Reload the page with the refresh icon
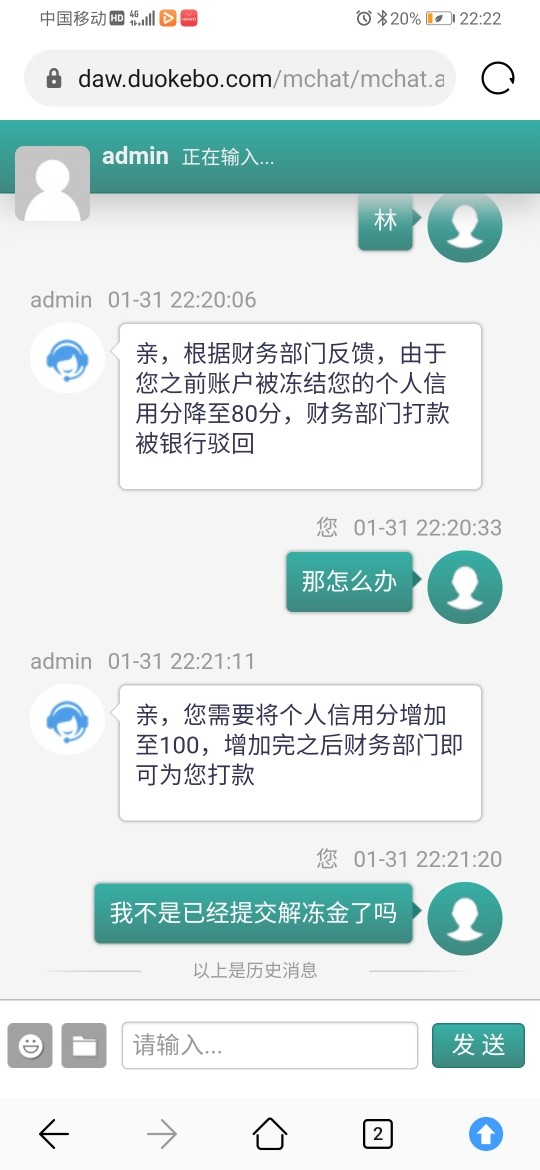The height and width of the screenshot is (1170, 540). (497, 78)
